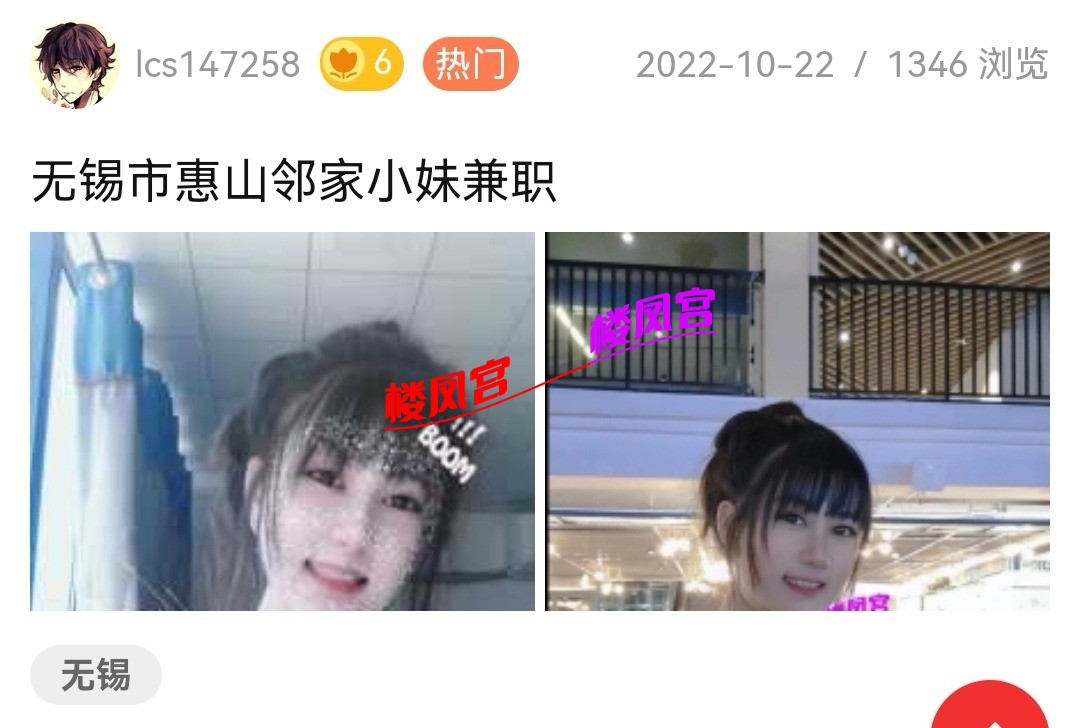Open the first post photo
This screenshot has width=1080, height=728.
pos(282,421)
